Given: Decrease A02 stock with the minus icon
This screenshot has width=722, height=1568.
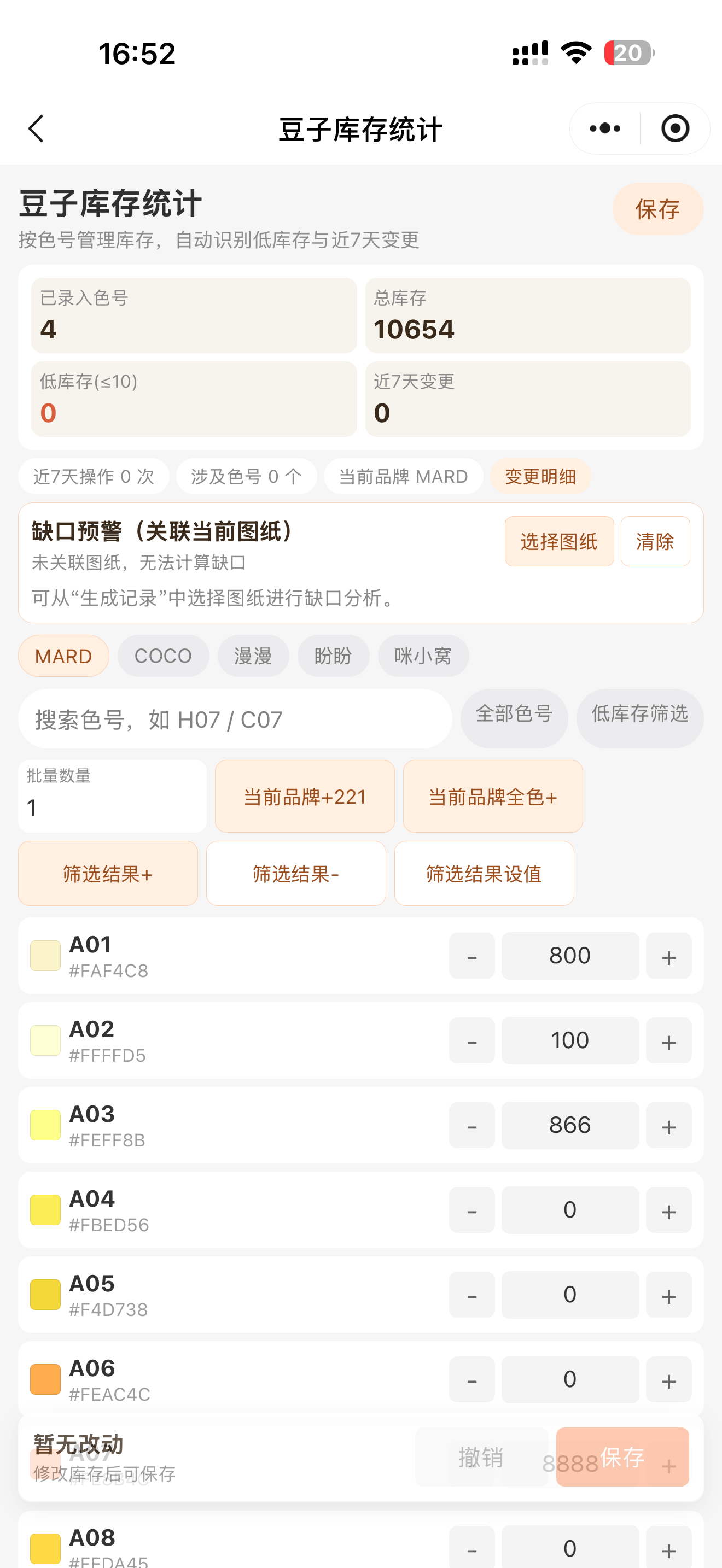Looking at the screenshot, I should click(x=472, y=1040).
